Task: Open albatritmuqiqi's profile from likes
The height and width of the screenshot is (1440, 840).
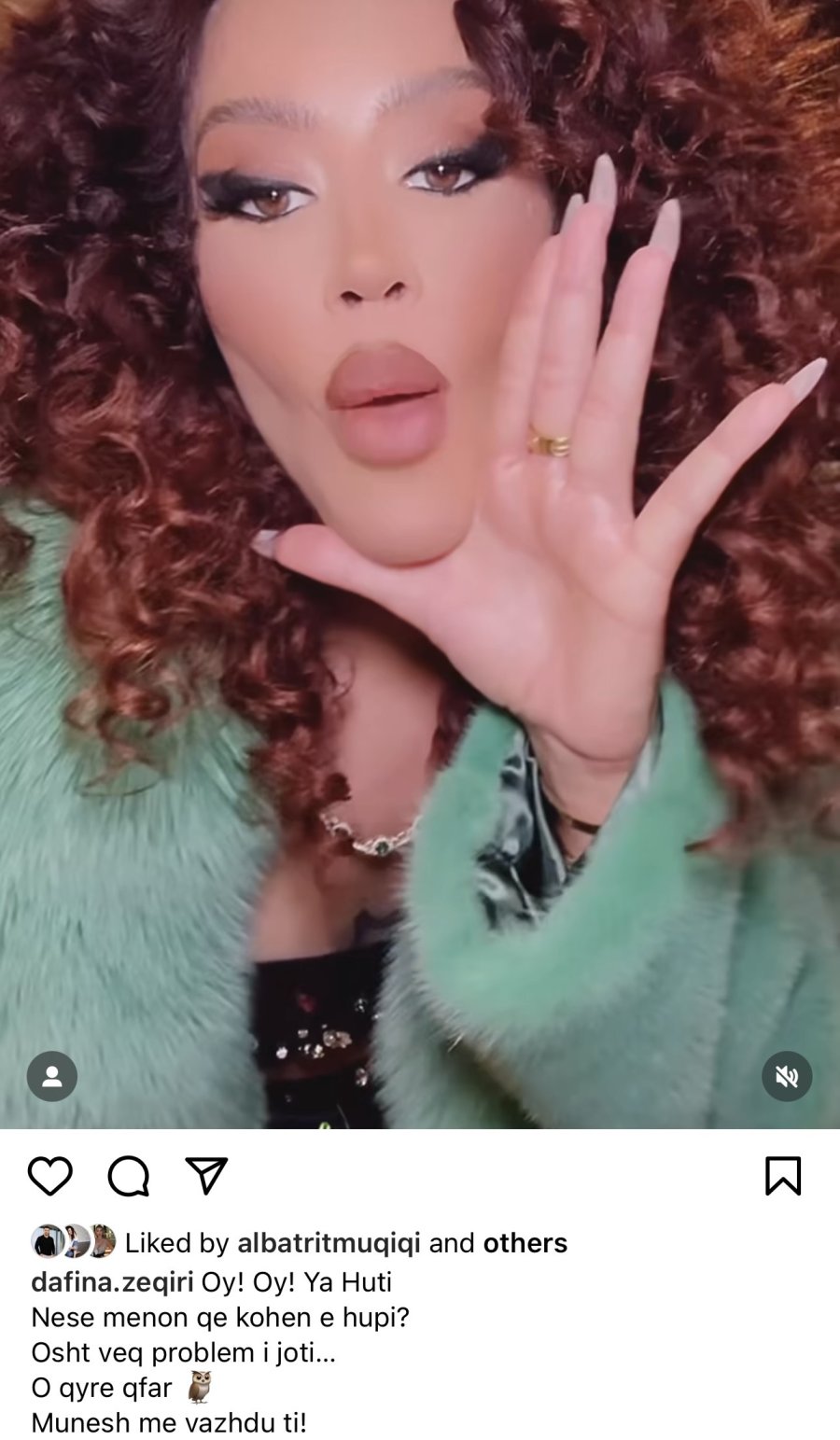Action: point(328,1243)
